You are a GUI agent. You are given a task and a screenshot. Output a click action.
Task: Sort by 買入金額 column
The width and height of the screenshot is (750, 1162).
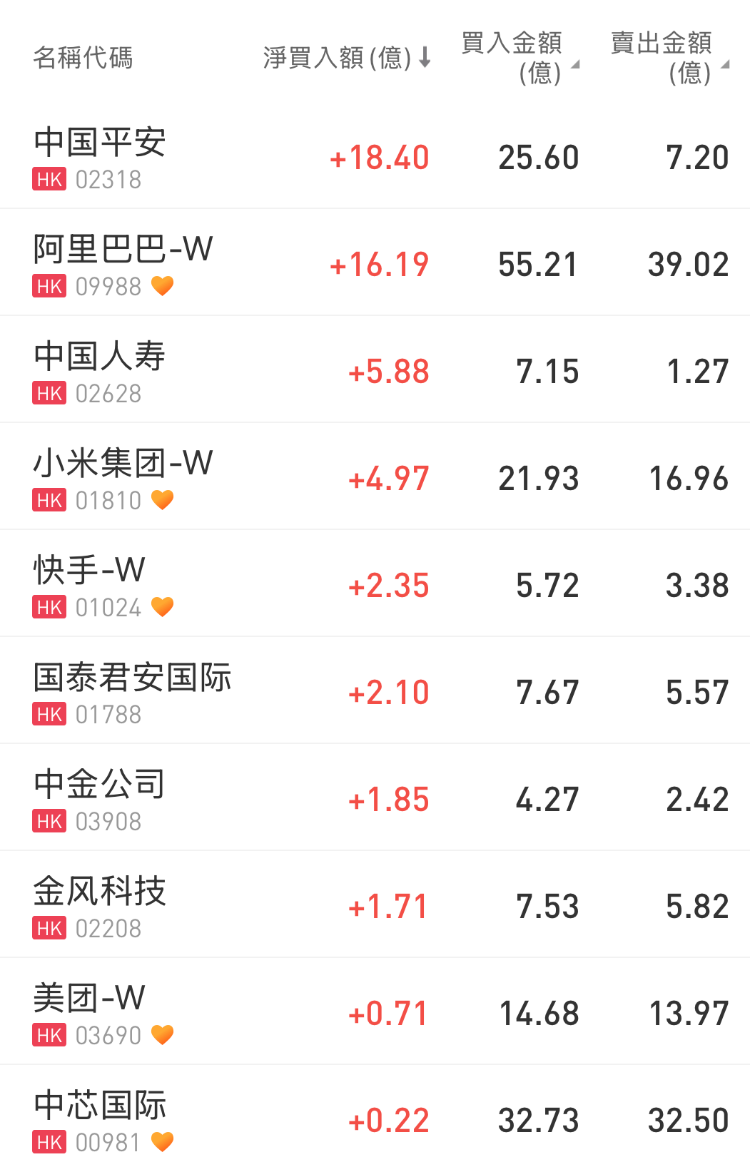pos(519,58)
